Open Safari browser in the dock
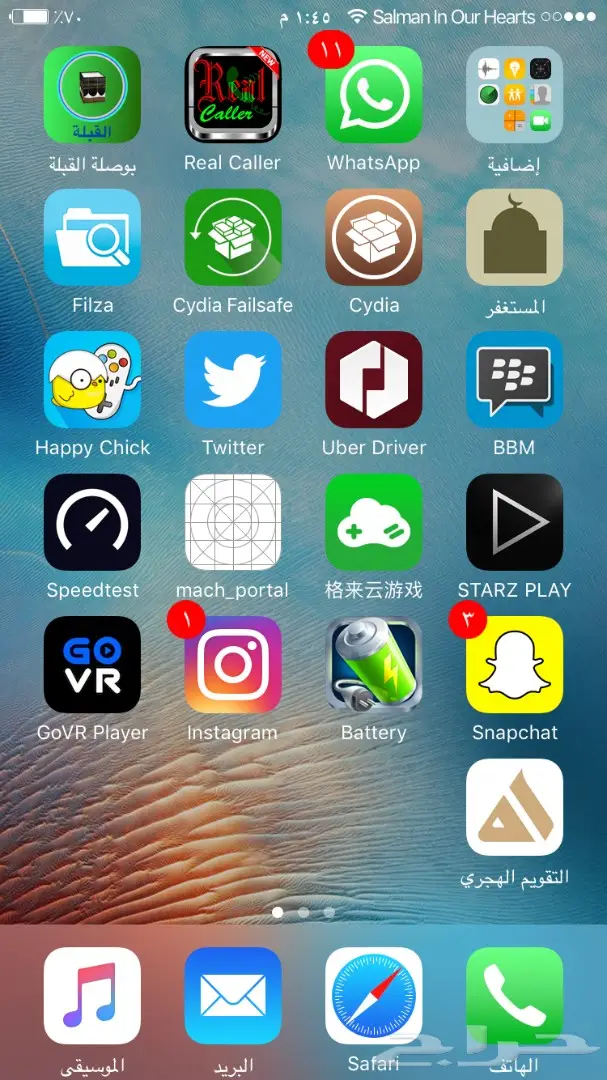The height and width of the screenshot is (1080, 607). click(373, 995)
